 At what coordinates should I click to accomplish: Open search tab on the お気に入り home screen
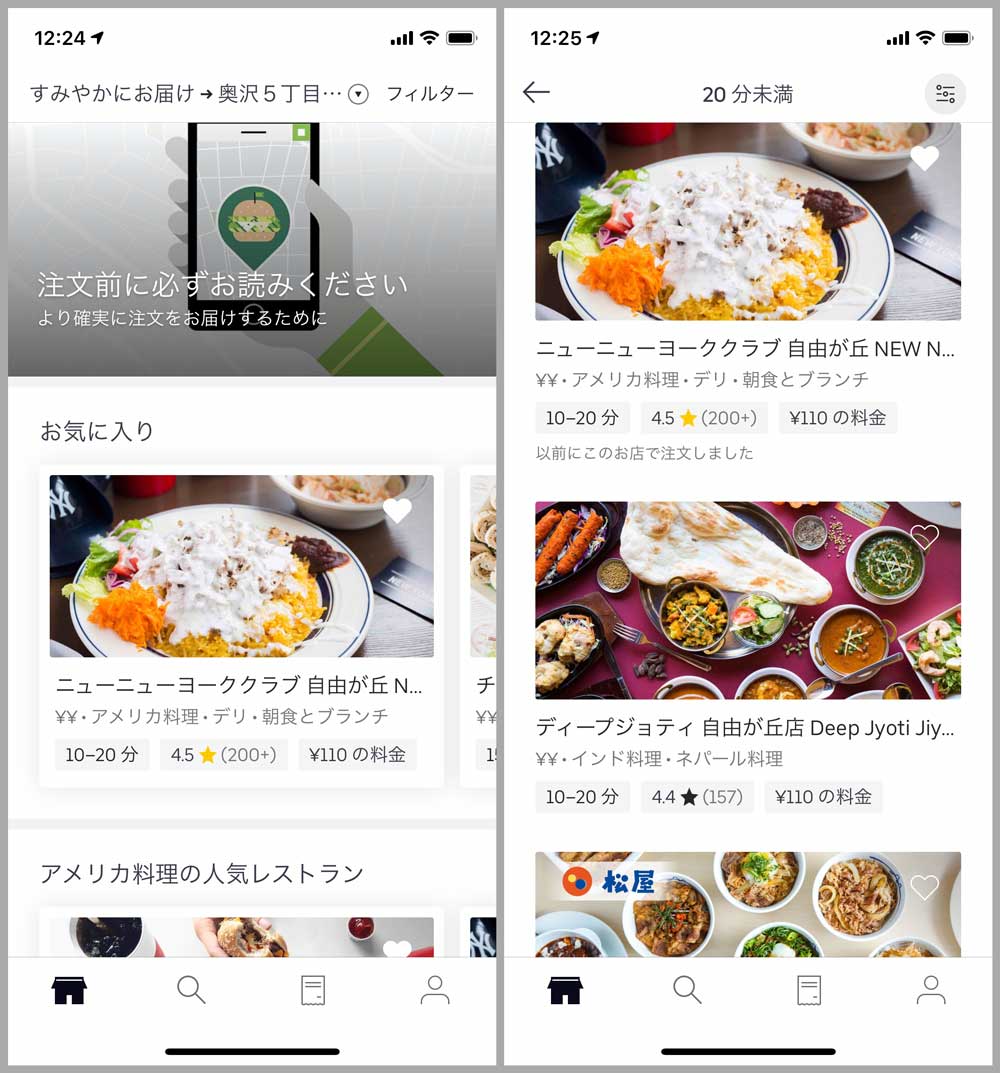[x=190, y=990]
